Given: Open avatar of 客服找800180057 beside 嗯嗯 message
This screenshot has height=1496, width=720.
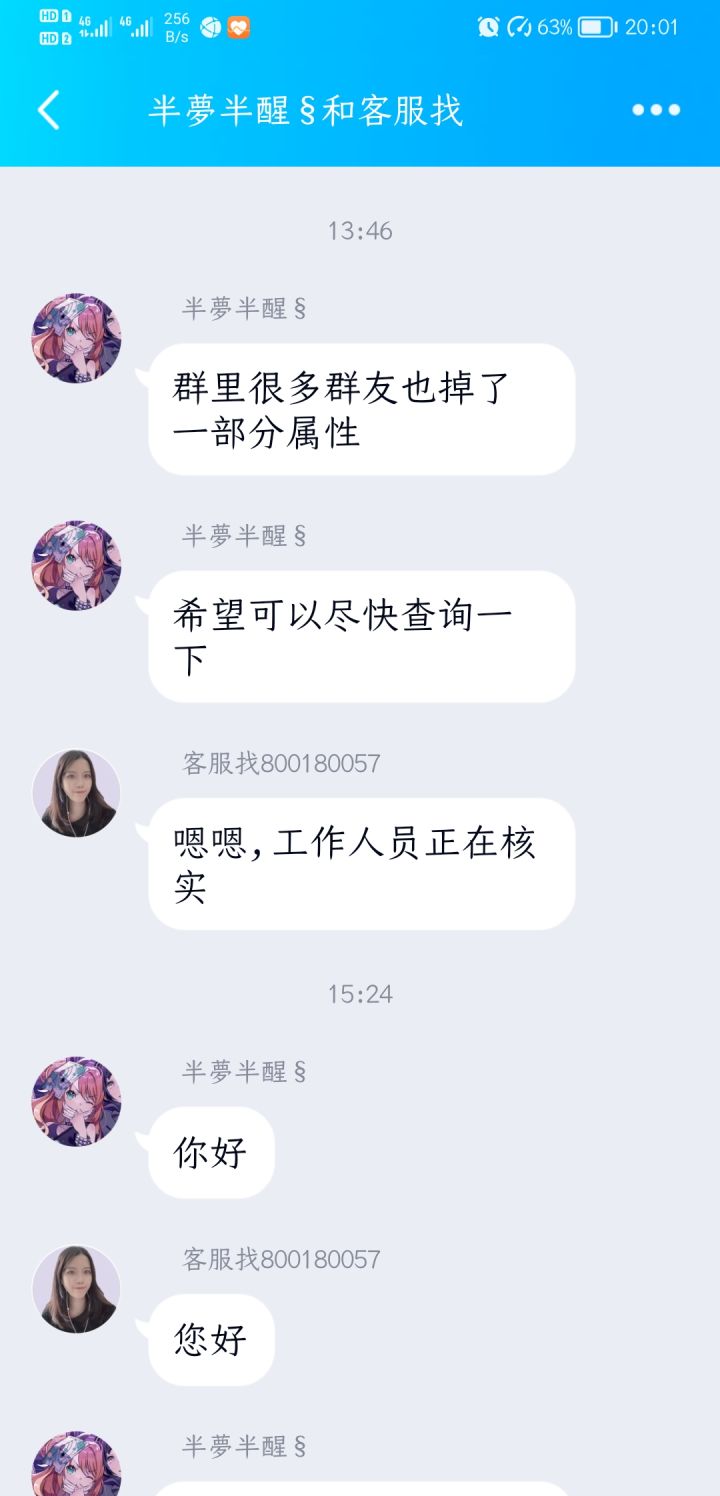Looking at the screenshot, I should (76, 793).
